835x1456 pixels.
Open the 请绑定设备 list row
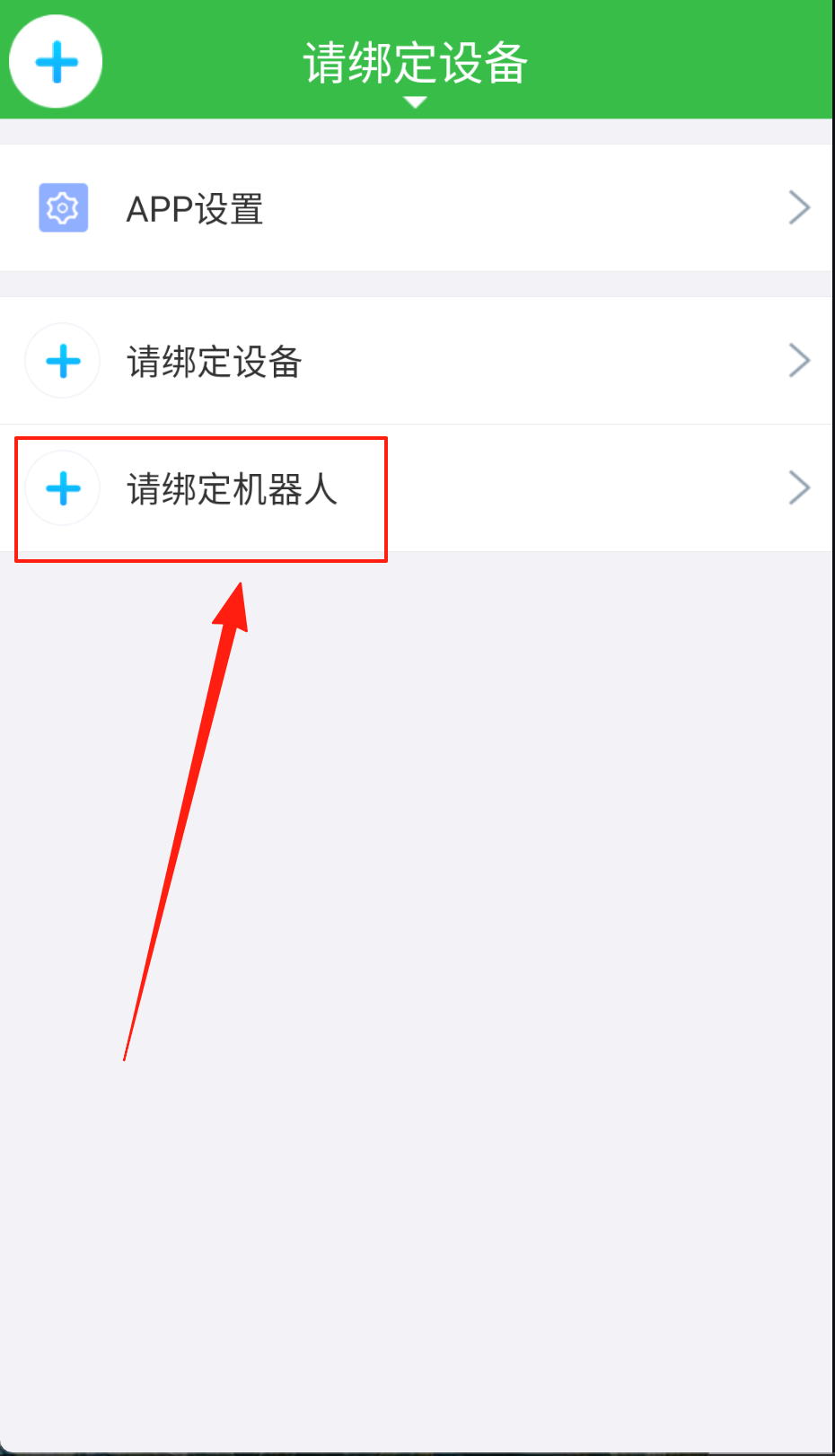click(x=417, y=361)
